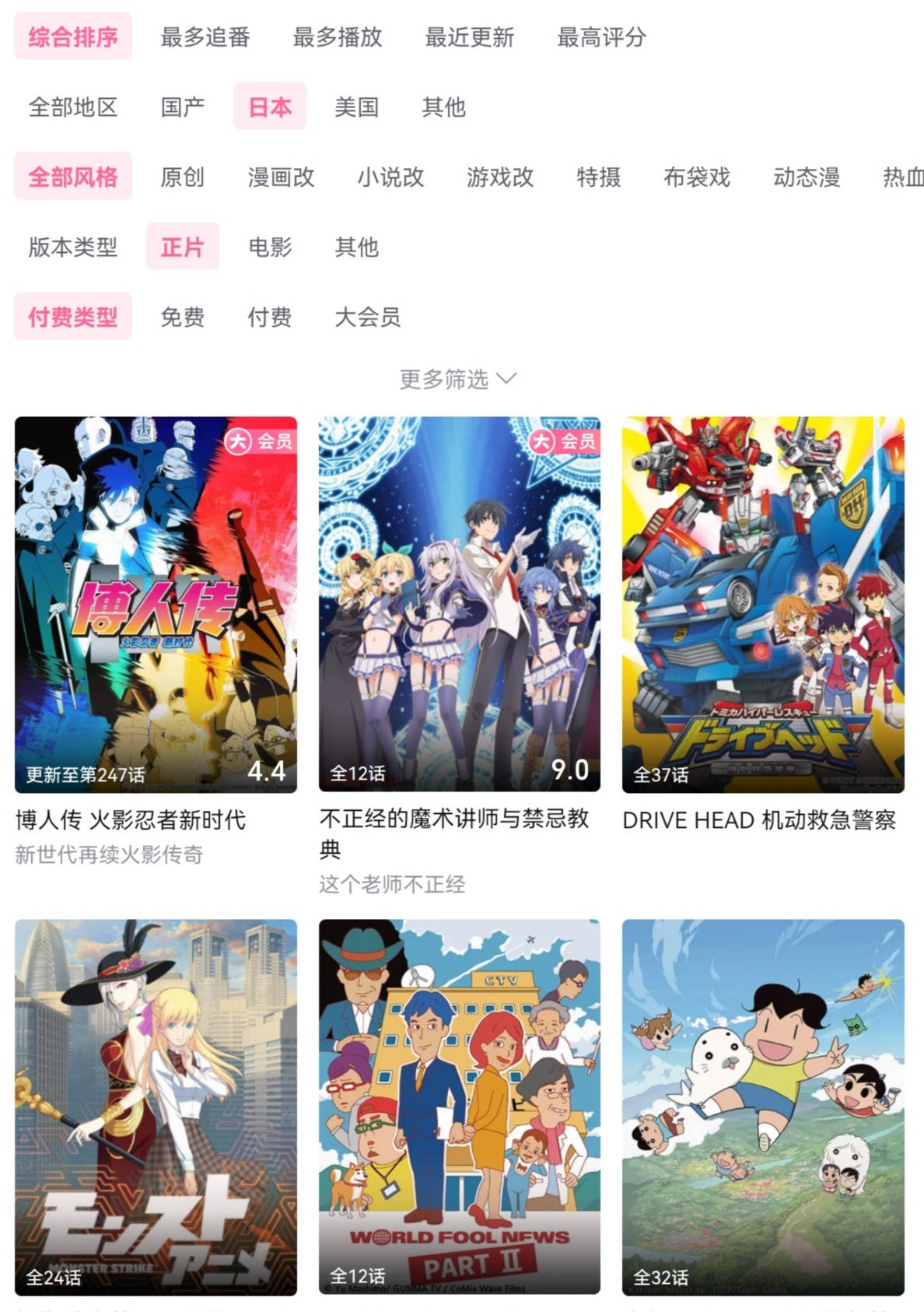Choose 美国 as the region
Screen dimensions: 924x1312
pos(357,107)
